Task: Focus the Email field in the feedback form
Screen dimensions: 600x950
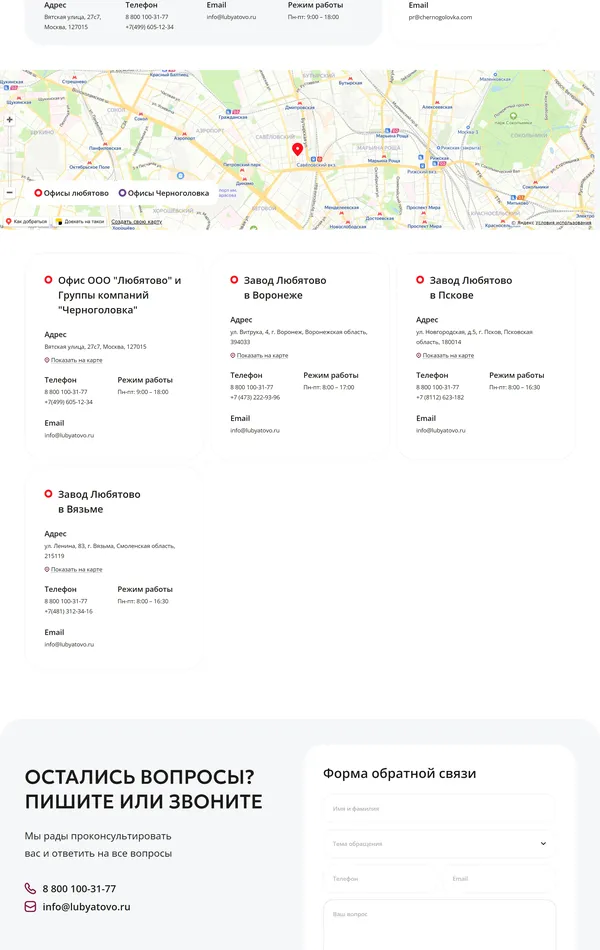Action: tap(499, 879)
